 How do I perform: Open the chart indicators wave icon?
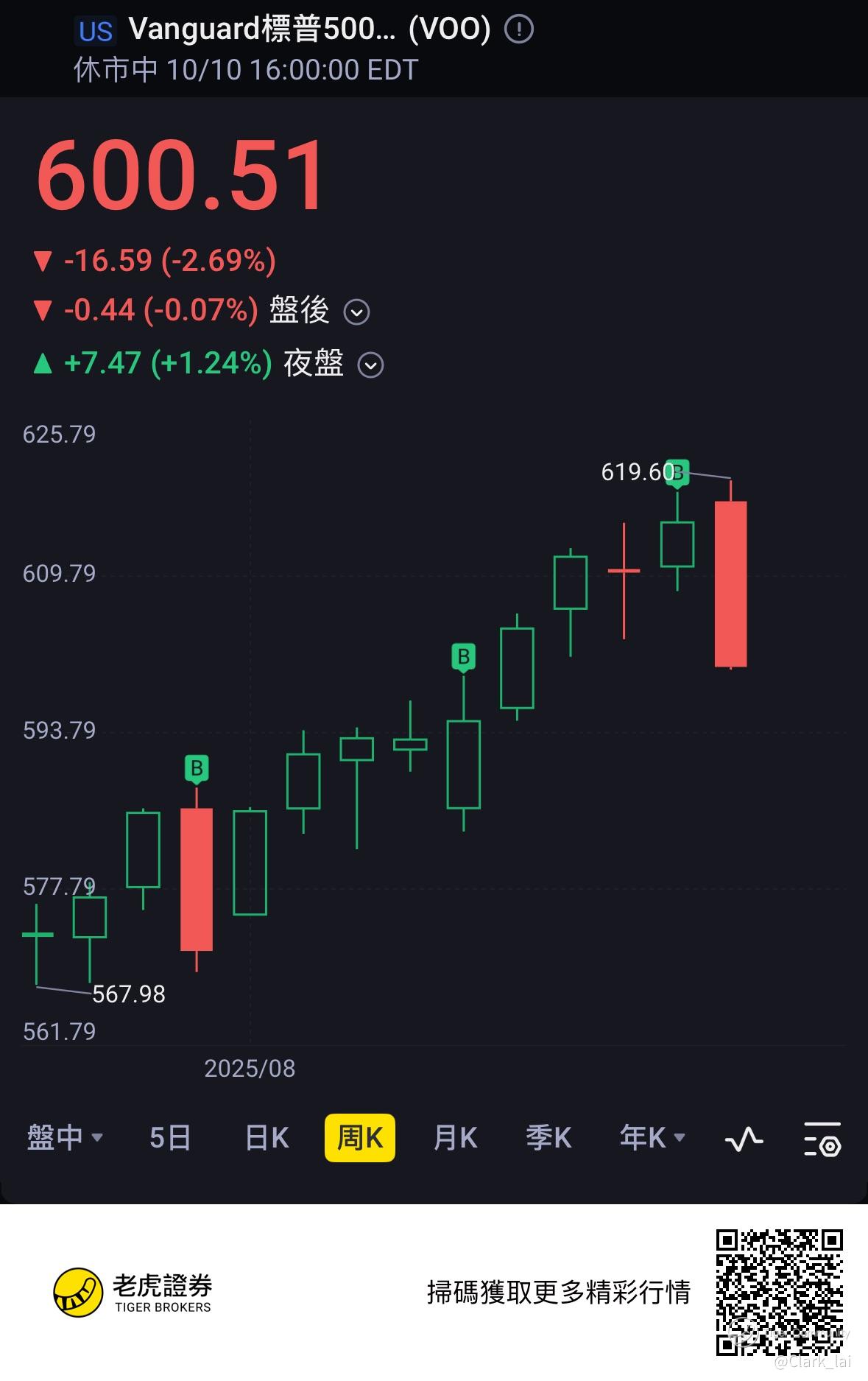(x=744, y=1139)
